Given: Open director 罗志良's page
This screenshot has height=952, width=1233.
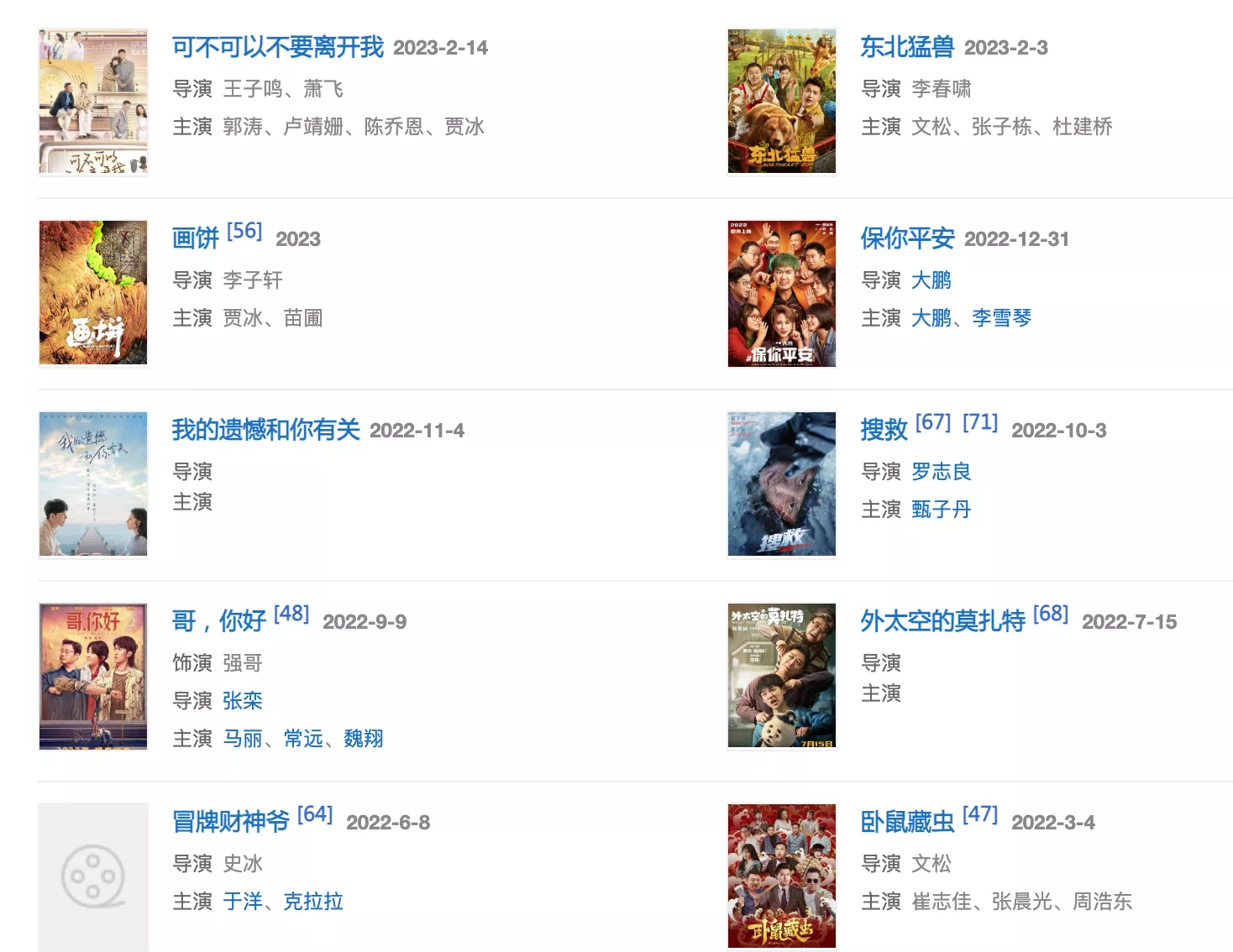Looking at the screenshot, I should (942, 472).
